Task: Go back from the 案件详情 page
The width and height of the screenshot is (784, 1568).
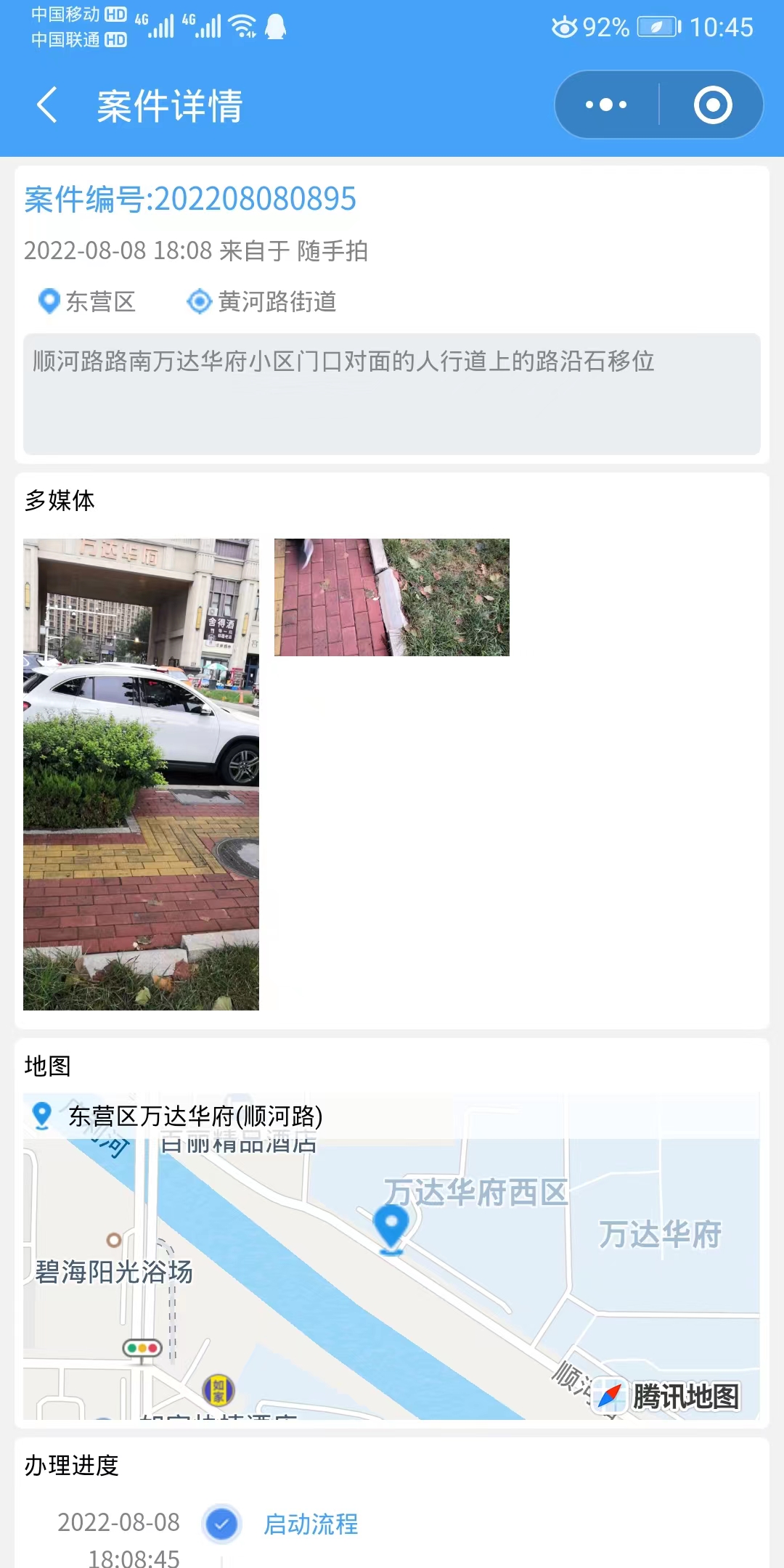Action: [x=47, y=105]
